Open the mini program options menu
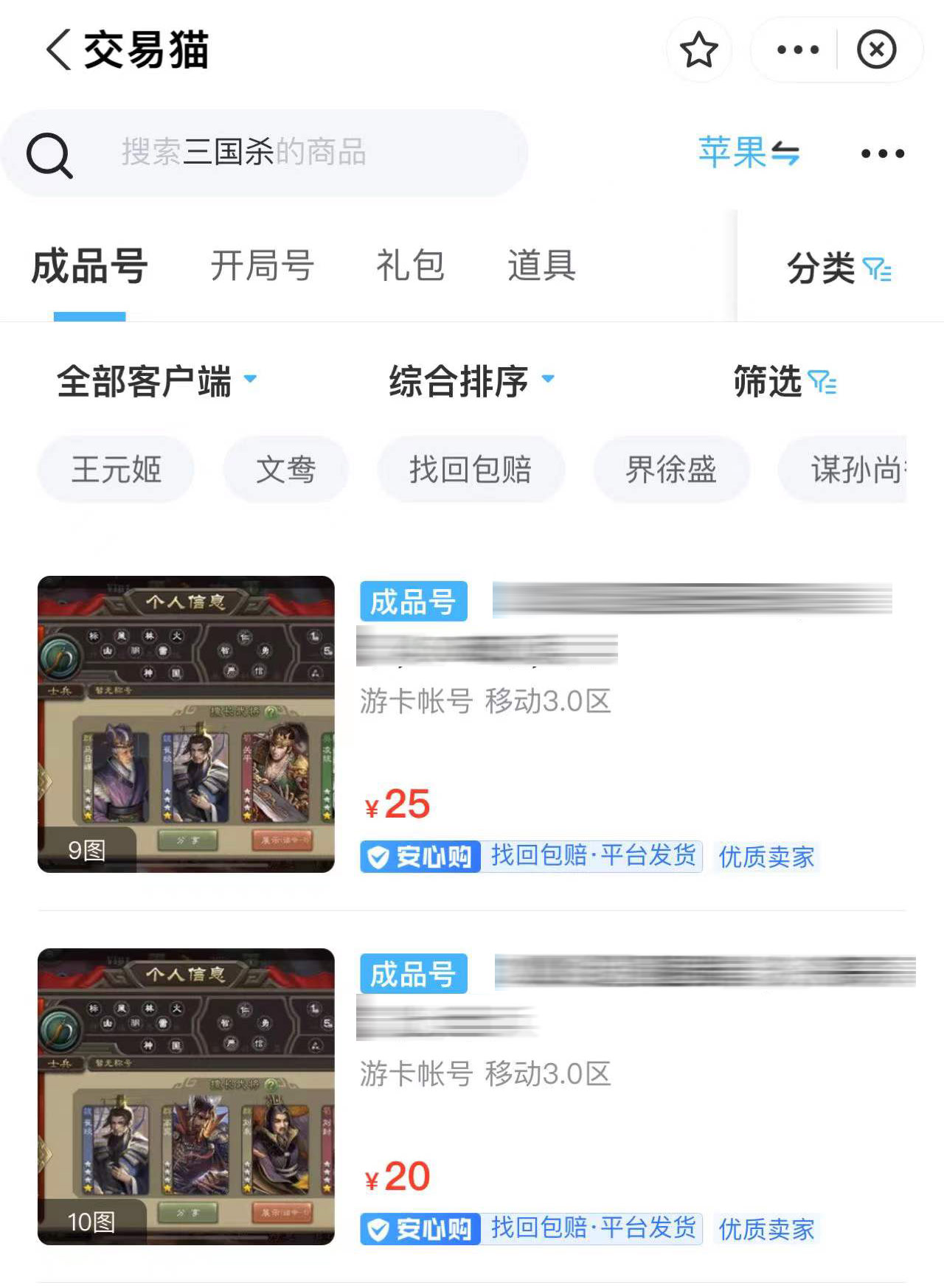Screen dimensions: 944x1288 coord(798,50)
